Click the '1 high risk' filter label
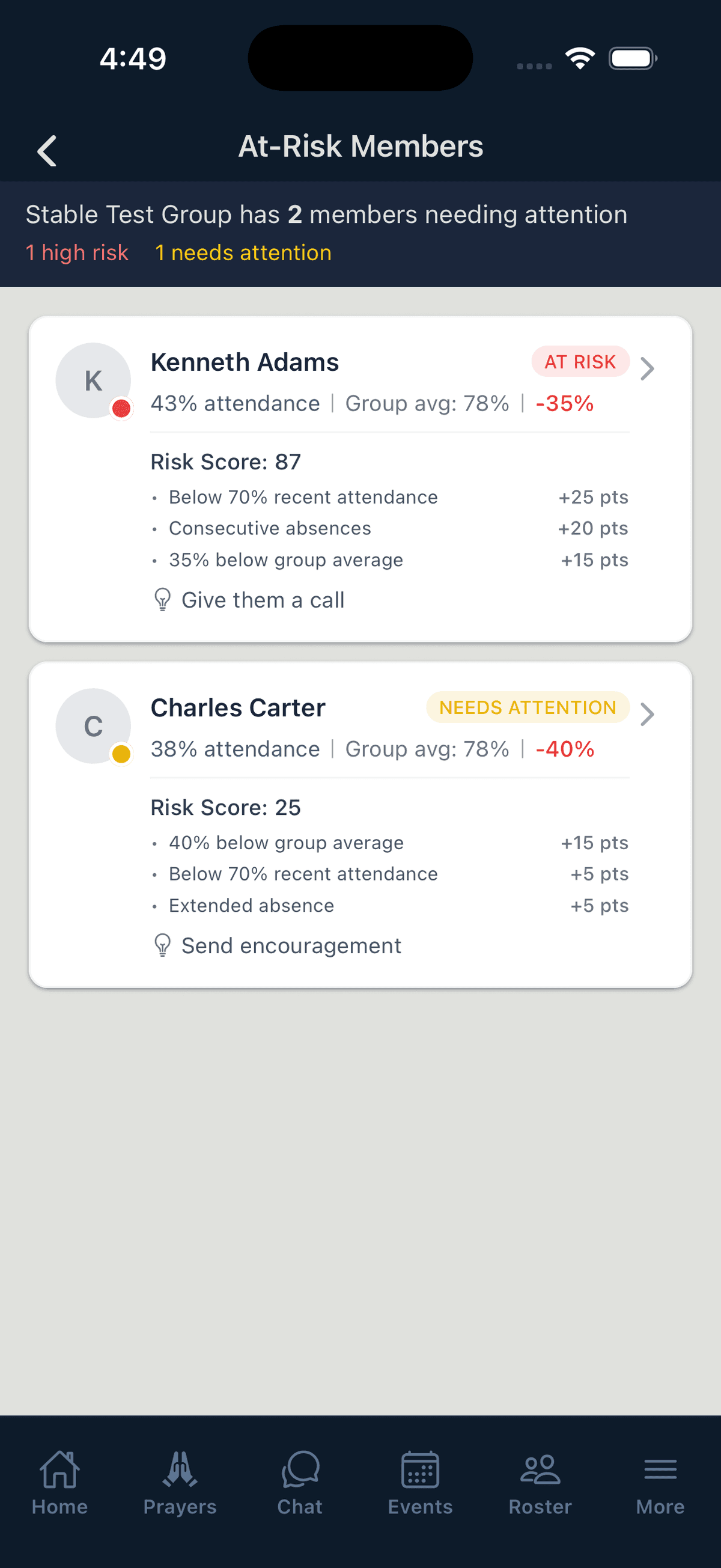The width and height of the screenshot is (721, 1568). (77, 252)
